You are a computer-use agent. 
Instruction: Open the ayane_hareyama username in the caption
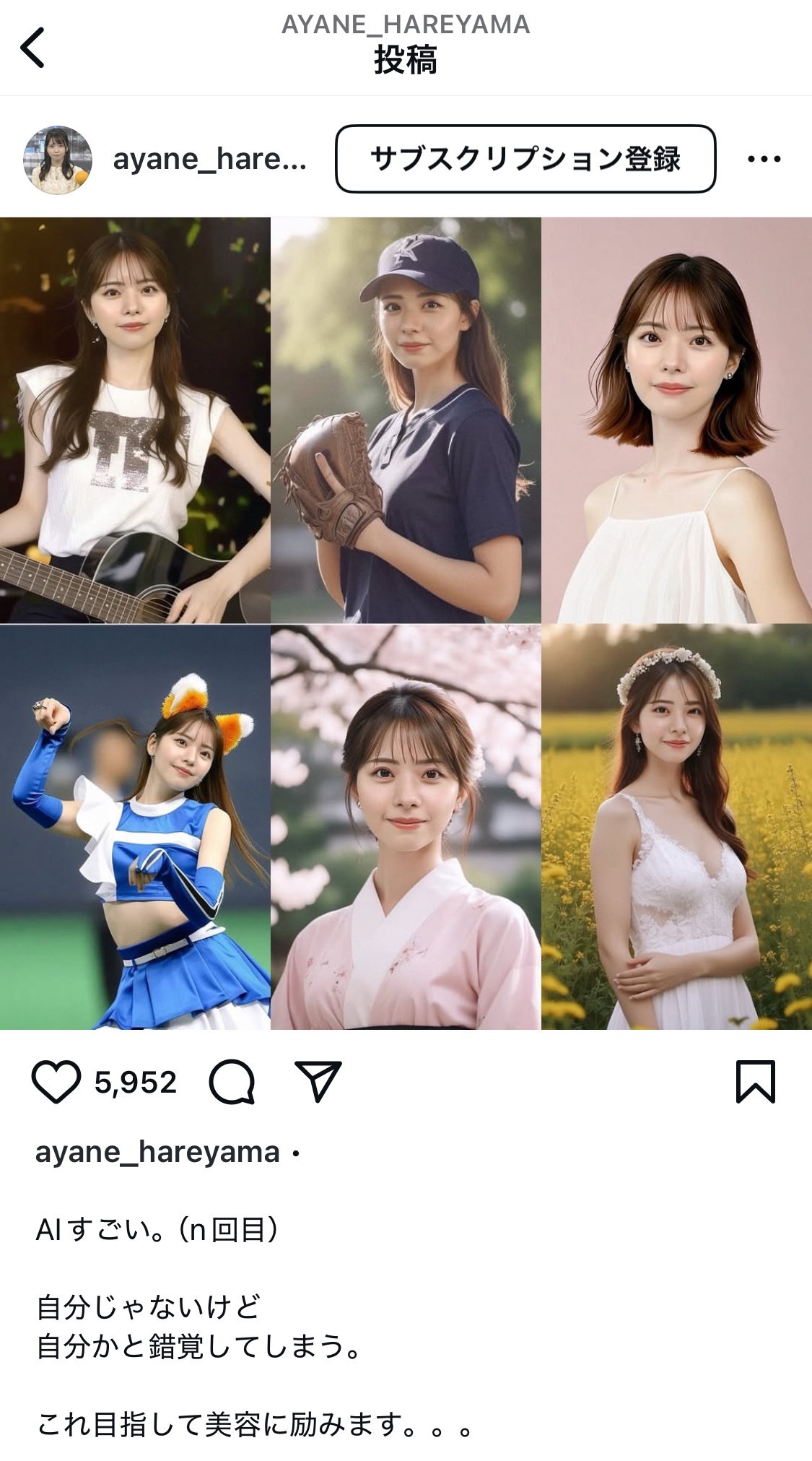pyautogui.click(x=157, y=1153)
